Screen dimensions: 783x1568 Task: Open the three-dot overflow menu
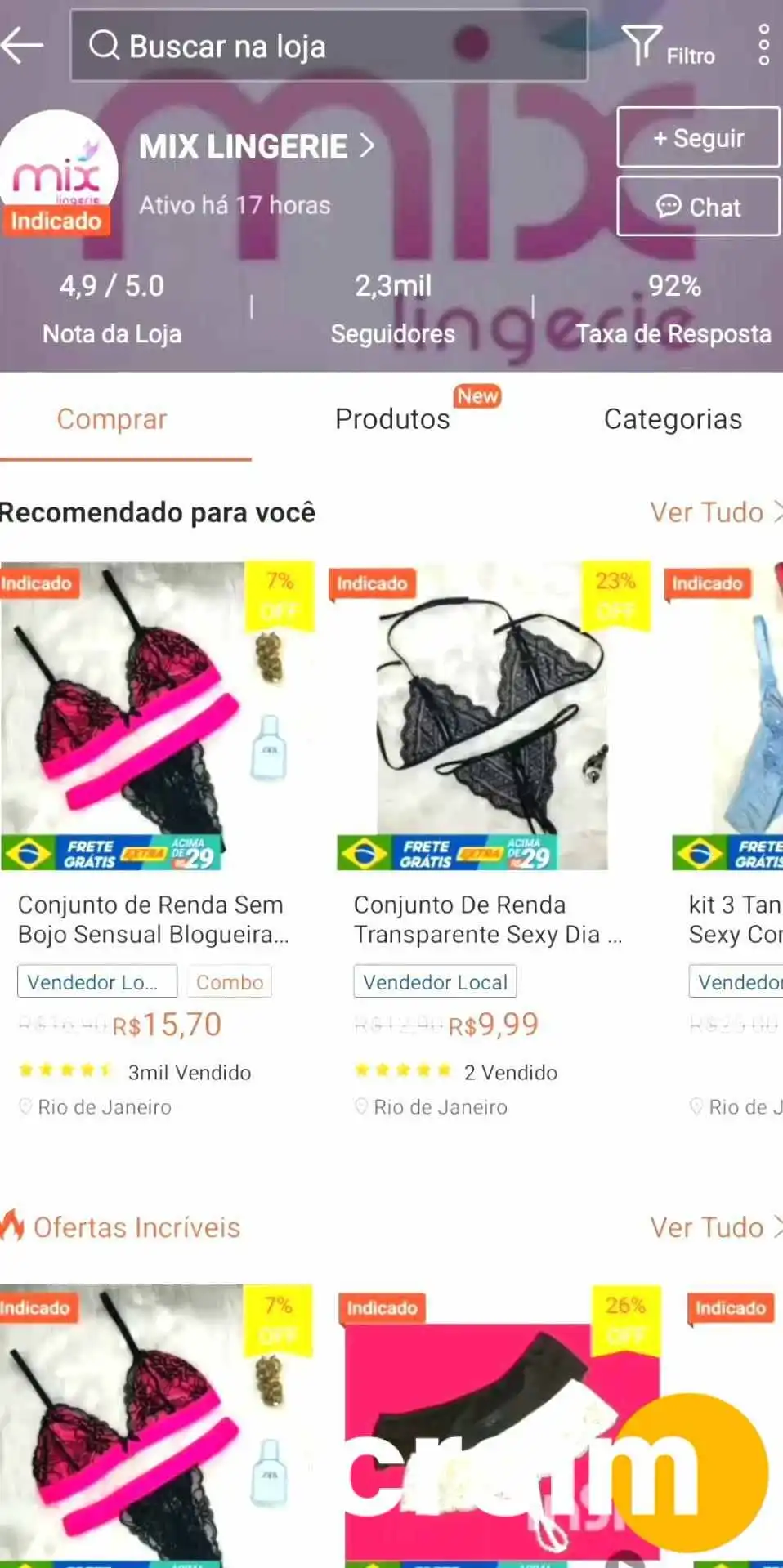tap(763, 45)
